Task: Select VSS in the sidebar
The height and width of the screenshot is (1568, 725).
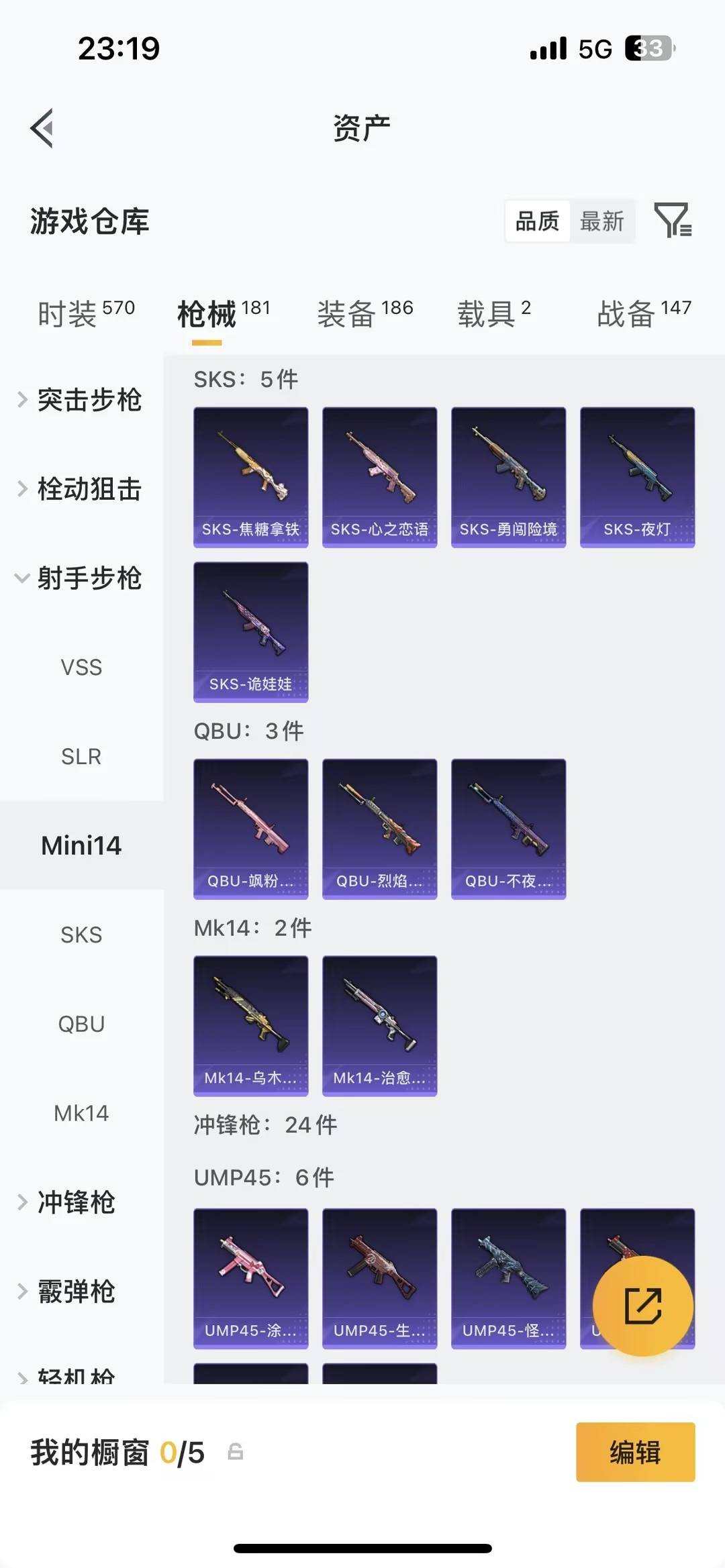Action: tap(81, 667)
